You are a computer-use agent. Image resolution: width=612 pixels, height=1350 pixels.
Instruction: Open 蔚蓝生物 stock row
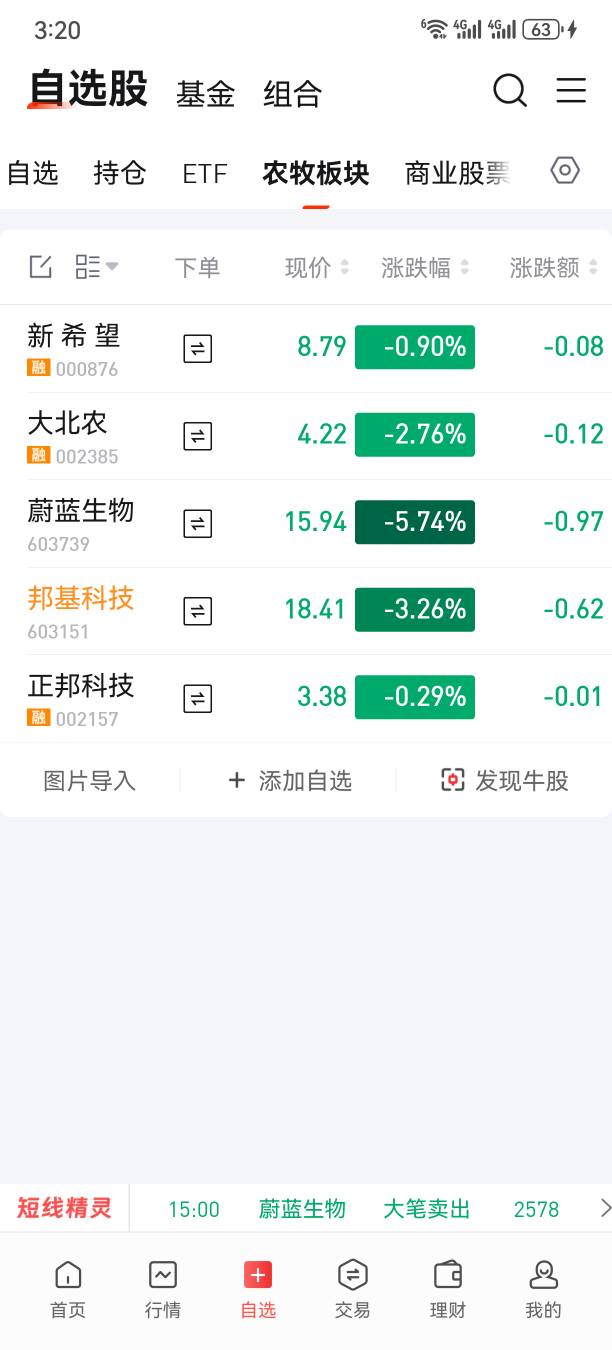(80, 522)
